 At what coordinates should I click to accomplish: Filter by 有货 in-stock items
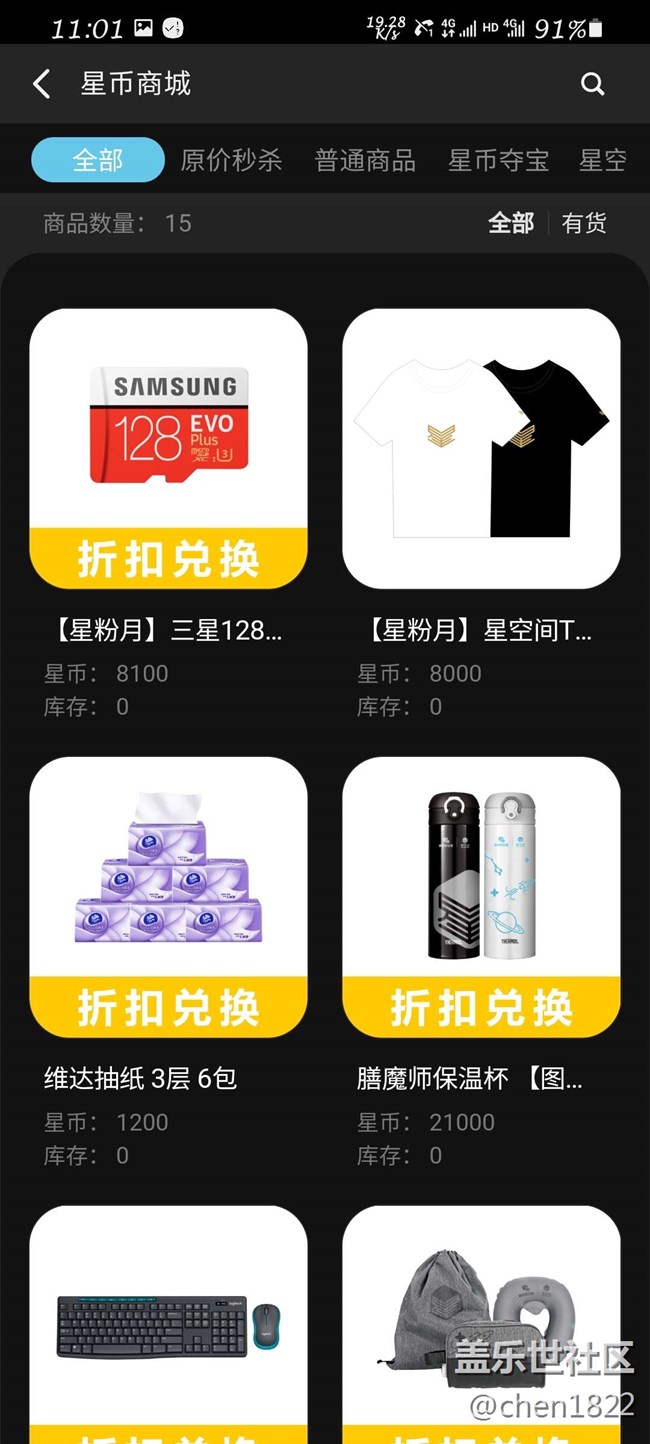click(x=584, y=223)
